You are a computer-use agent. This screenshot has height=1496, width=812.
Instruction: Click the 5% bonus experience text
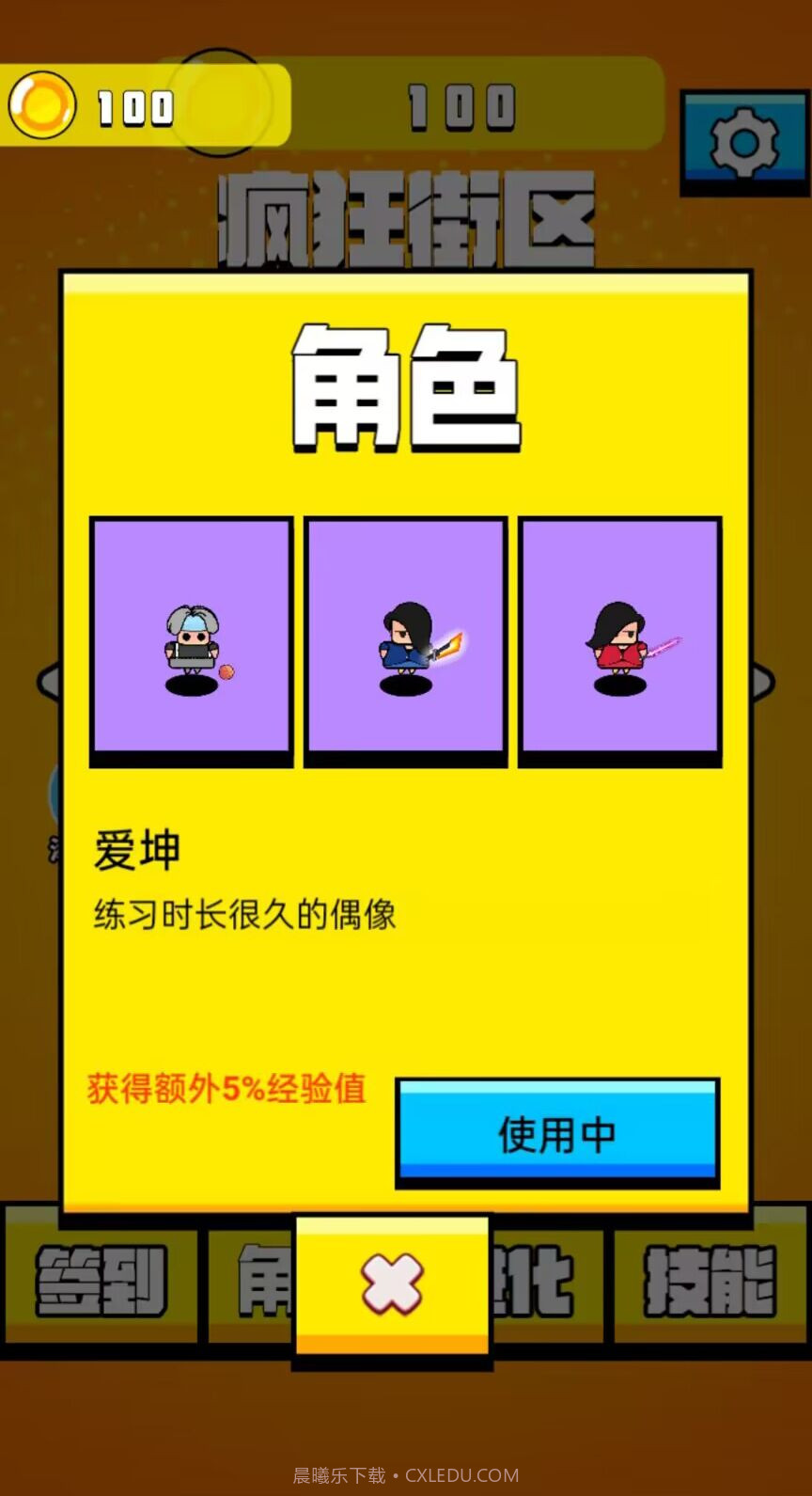tap(226, 1089)
